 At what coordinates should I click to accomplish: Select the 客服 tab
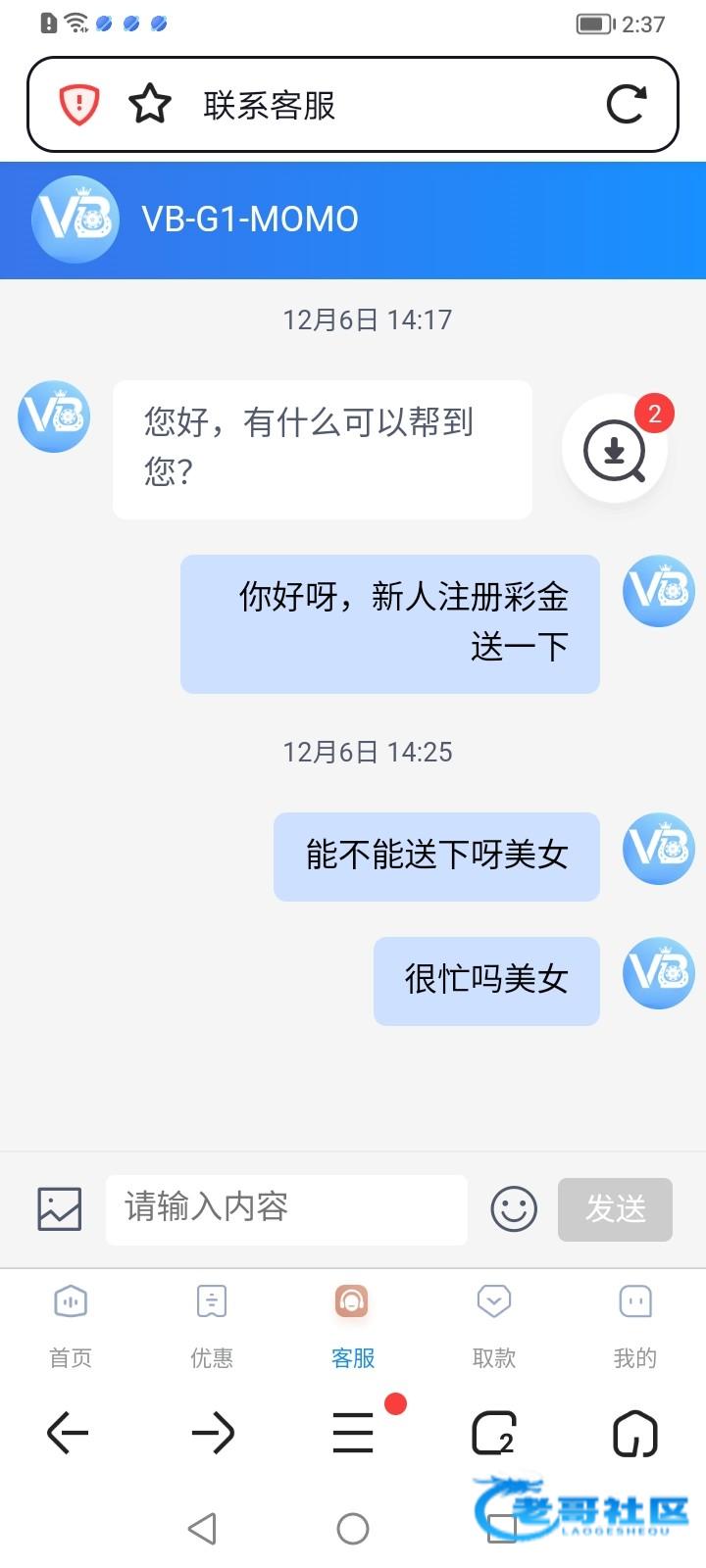coord(353,1325)
